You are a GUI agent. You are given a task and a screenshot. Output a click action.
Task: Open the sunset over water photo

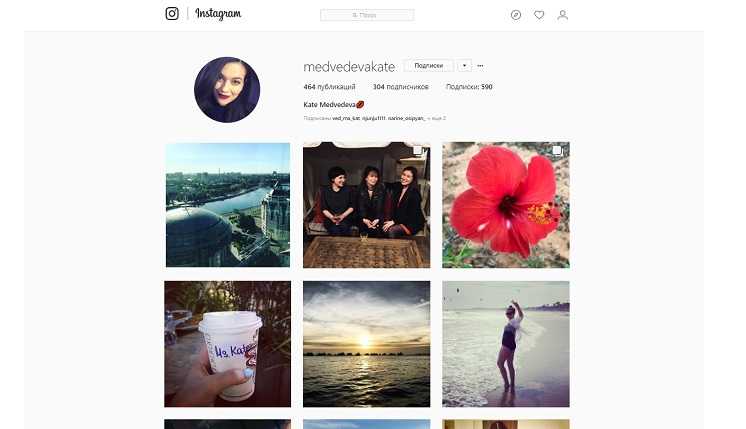point(366,343)
